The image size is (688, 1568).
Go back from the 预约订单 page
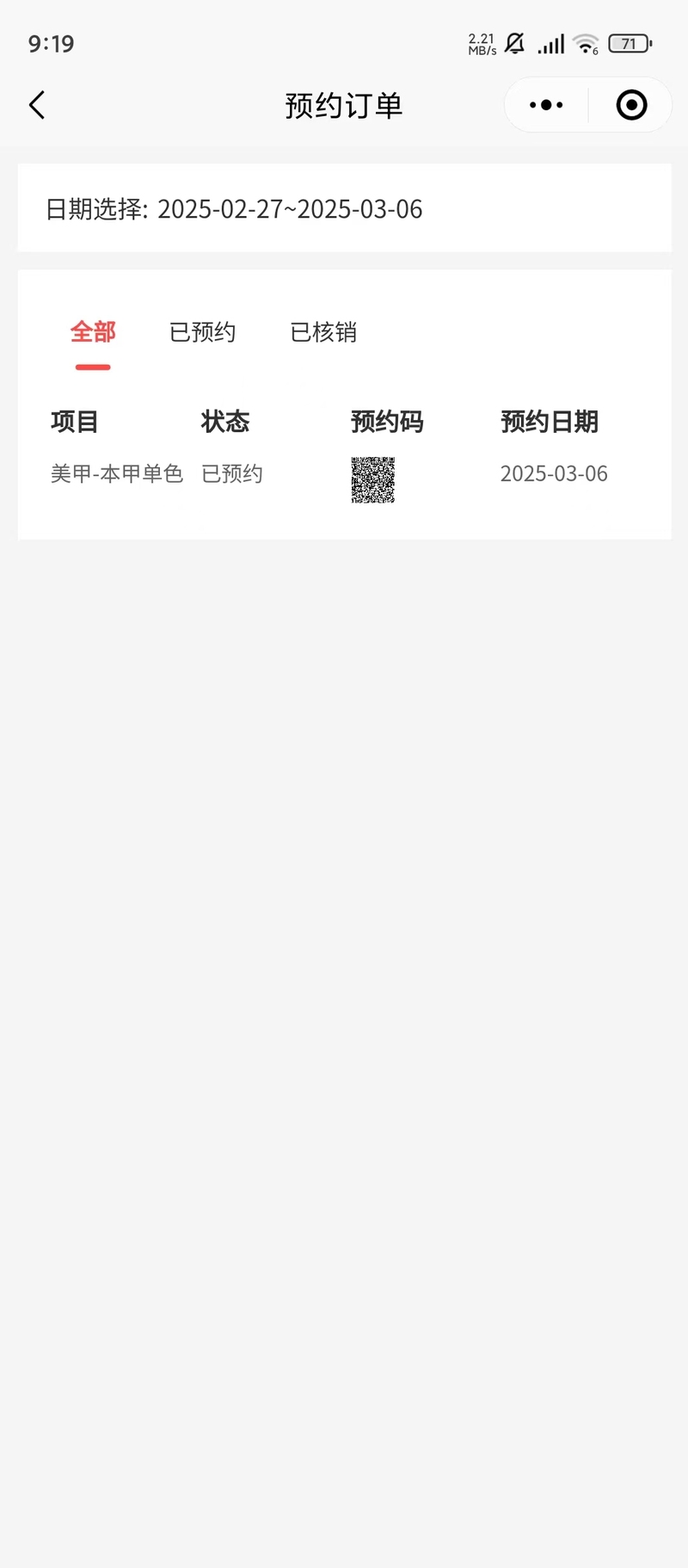tap(37, 105)
